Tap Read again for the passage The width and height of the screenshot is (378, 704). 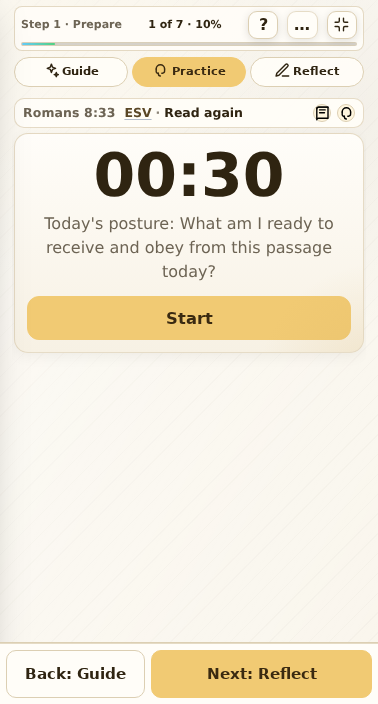(x=203, y=113)
